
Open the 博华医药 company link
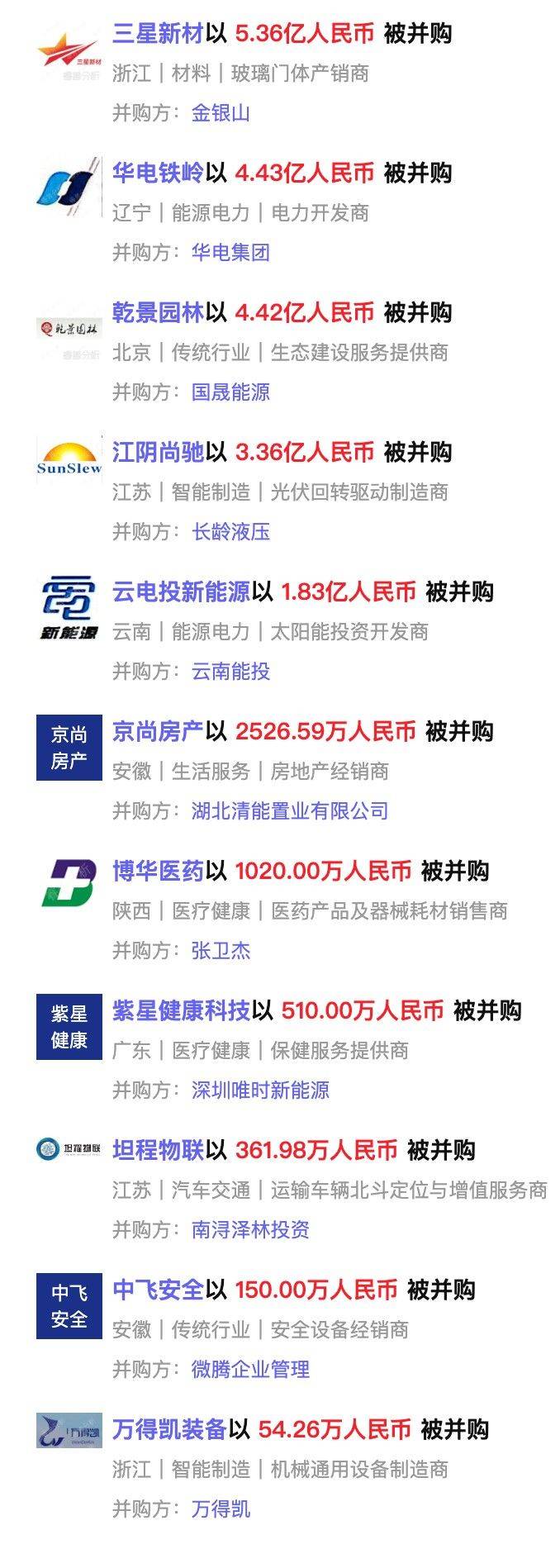point(158,872)
